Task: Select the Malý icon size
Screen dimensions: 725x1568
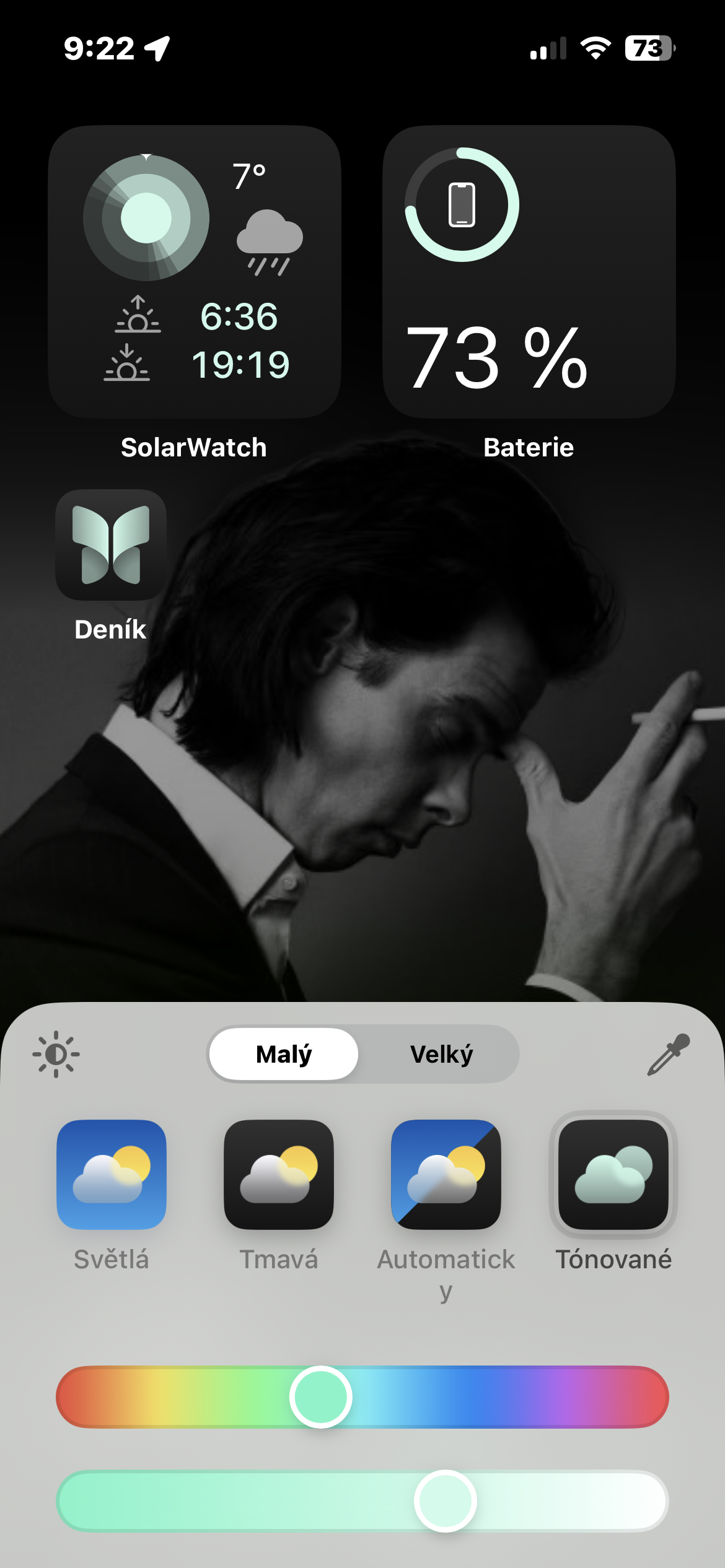Action: tap(284, 1054)
